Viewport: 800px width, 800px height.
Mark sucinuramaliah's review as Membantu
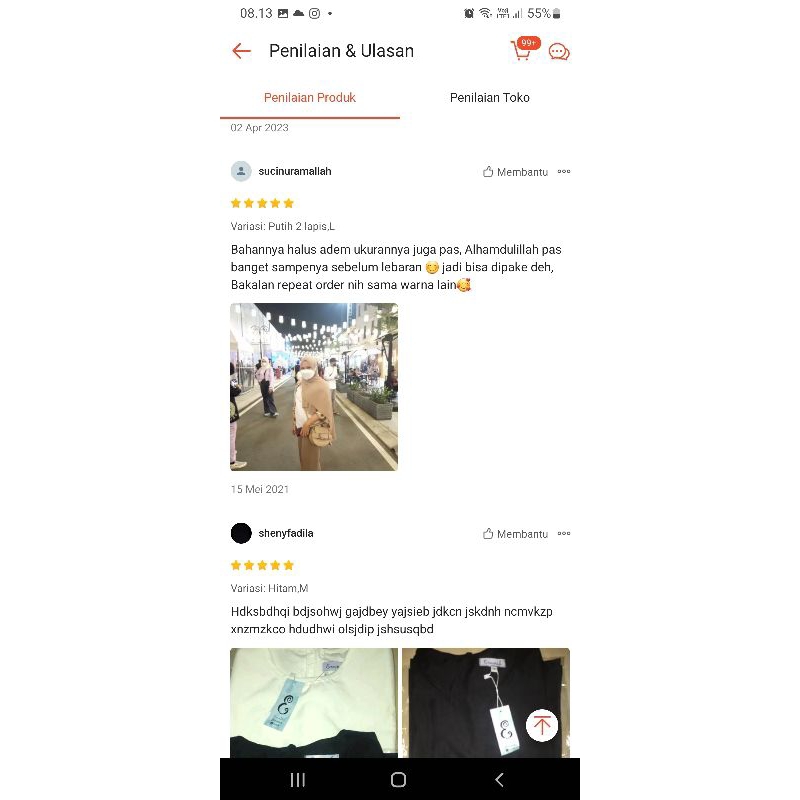click(x=515, y=172)
